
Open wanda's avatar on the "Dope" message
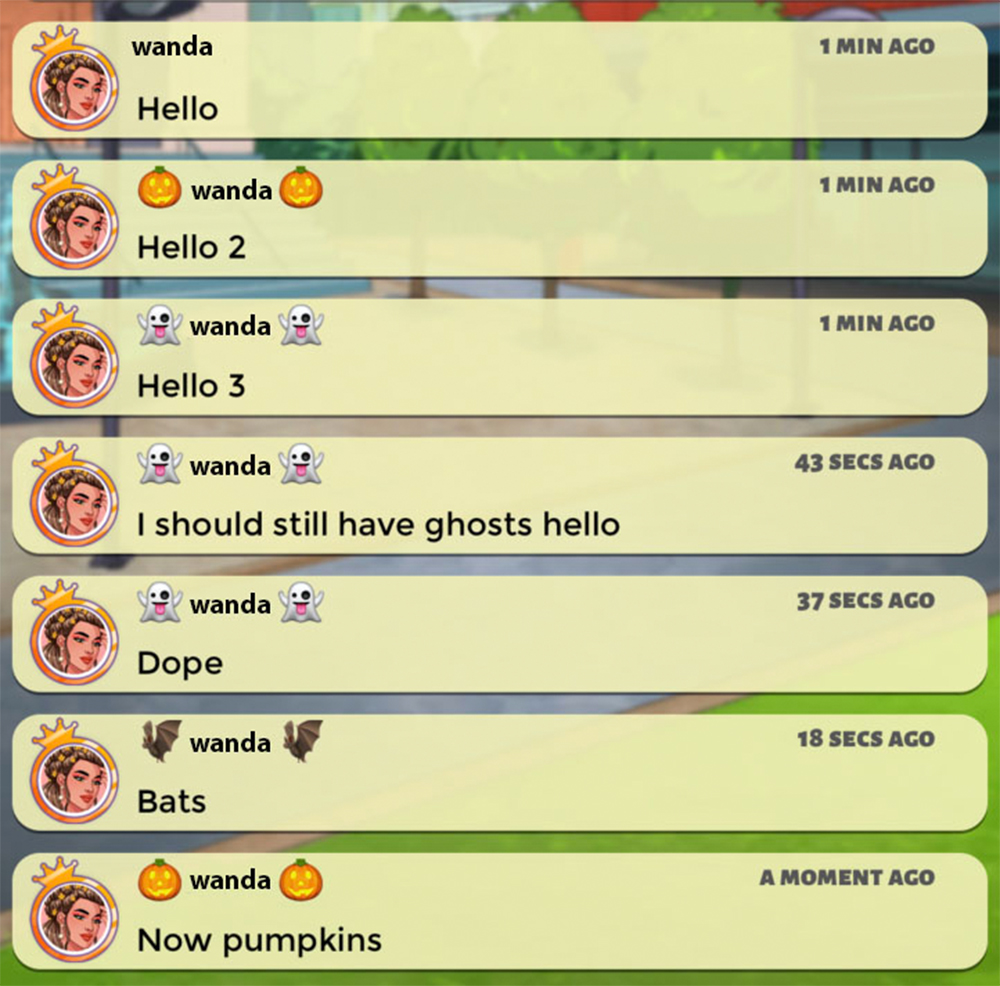click(75, 641)
